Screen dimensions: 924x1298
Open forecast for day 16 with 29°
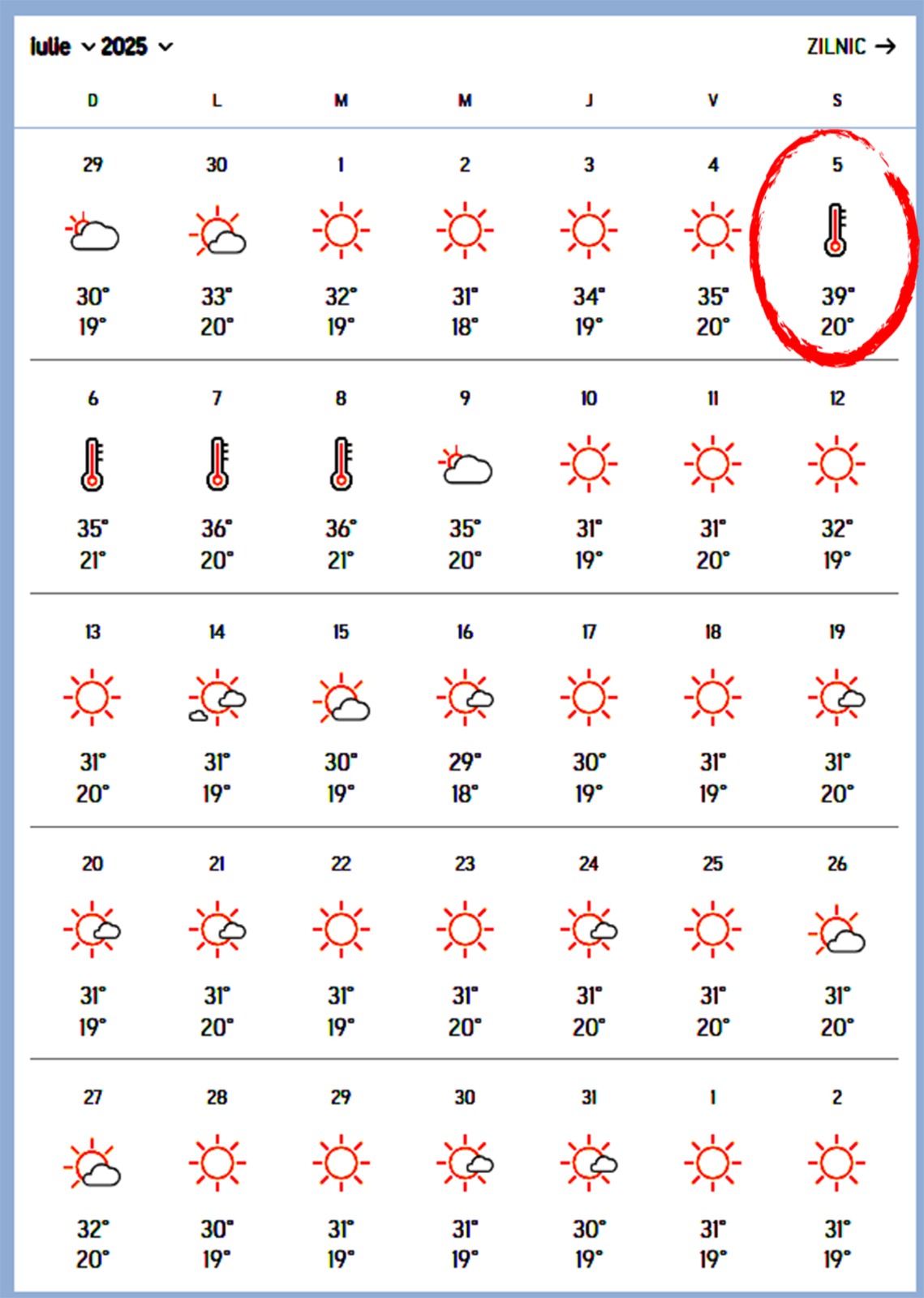pyautogui.click(x=465, y=711)
